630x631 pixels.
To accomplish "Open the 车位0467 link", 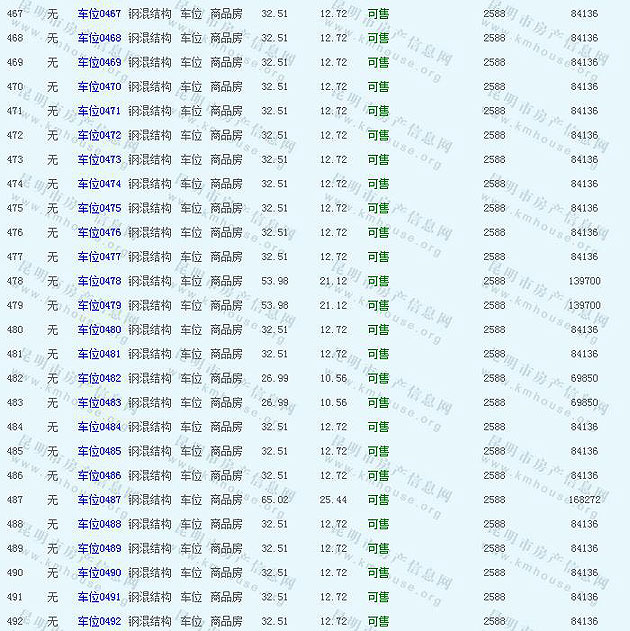I will (x=99, y=14).
